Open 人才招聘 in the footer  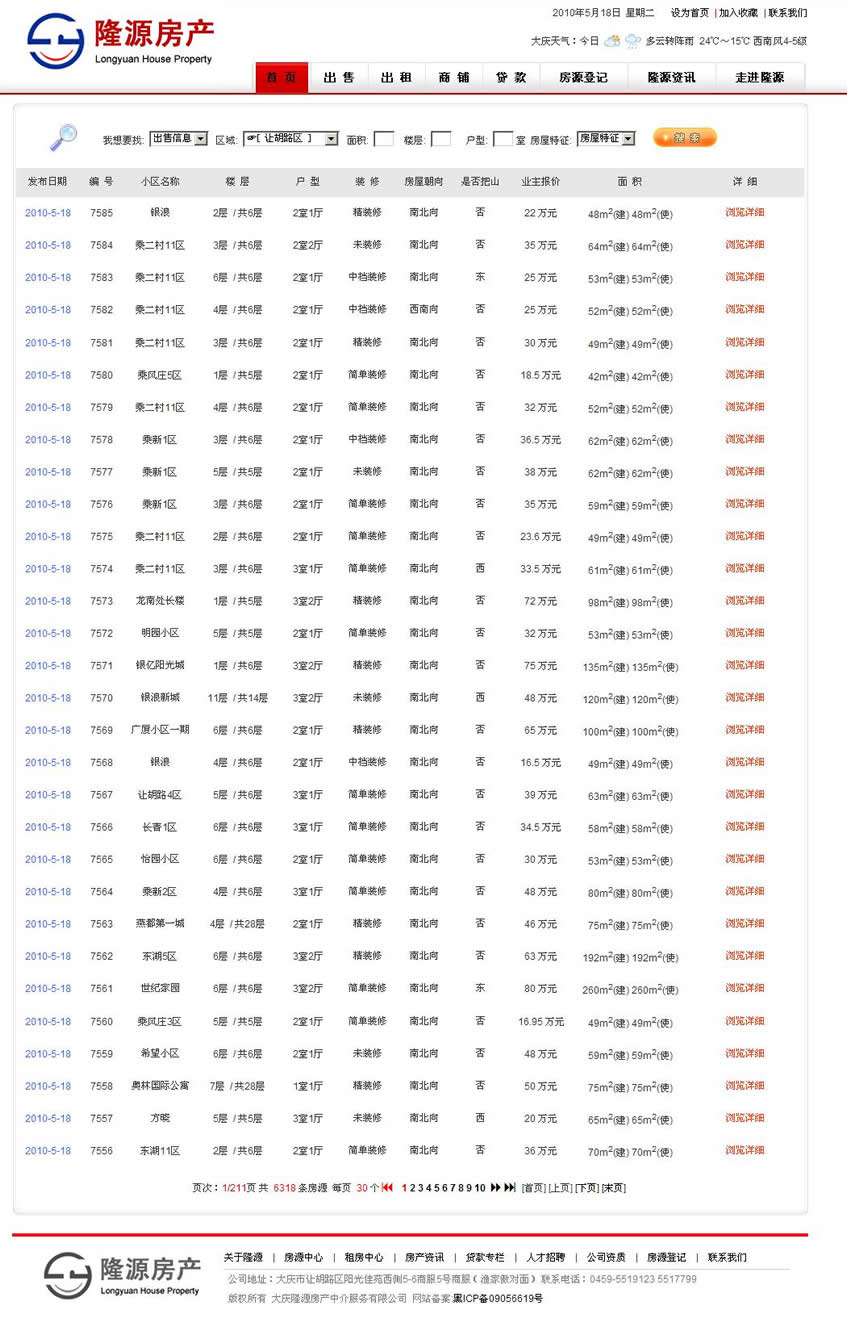point(545,1257)
